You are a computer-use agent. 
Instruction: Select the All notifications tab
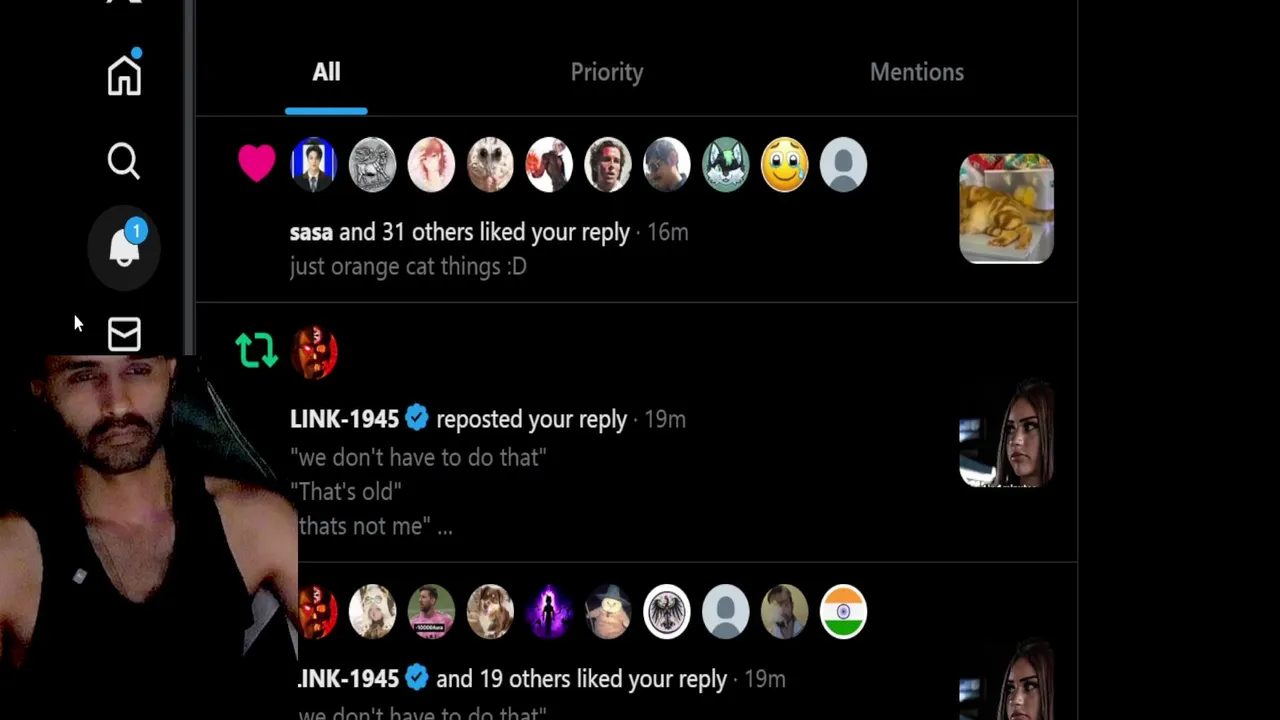[326, 72]
